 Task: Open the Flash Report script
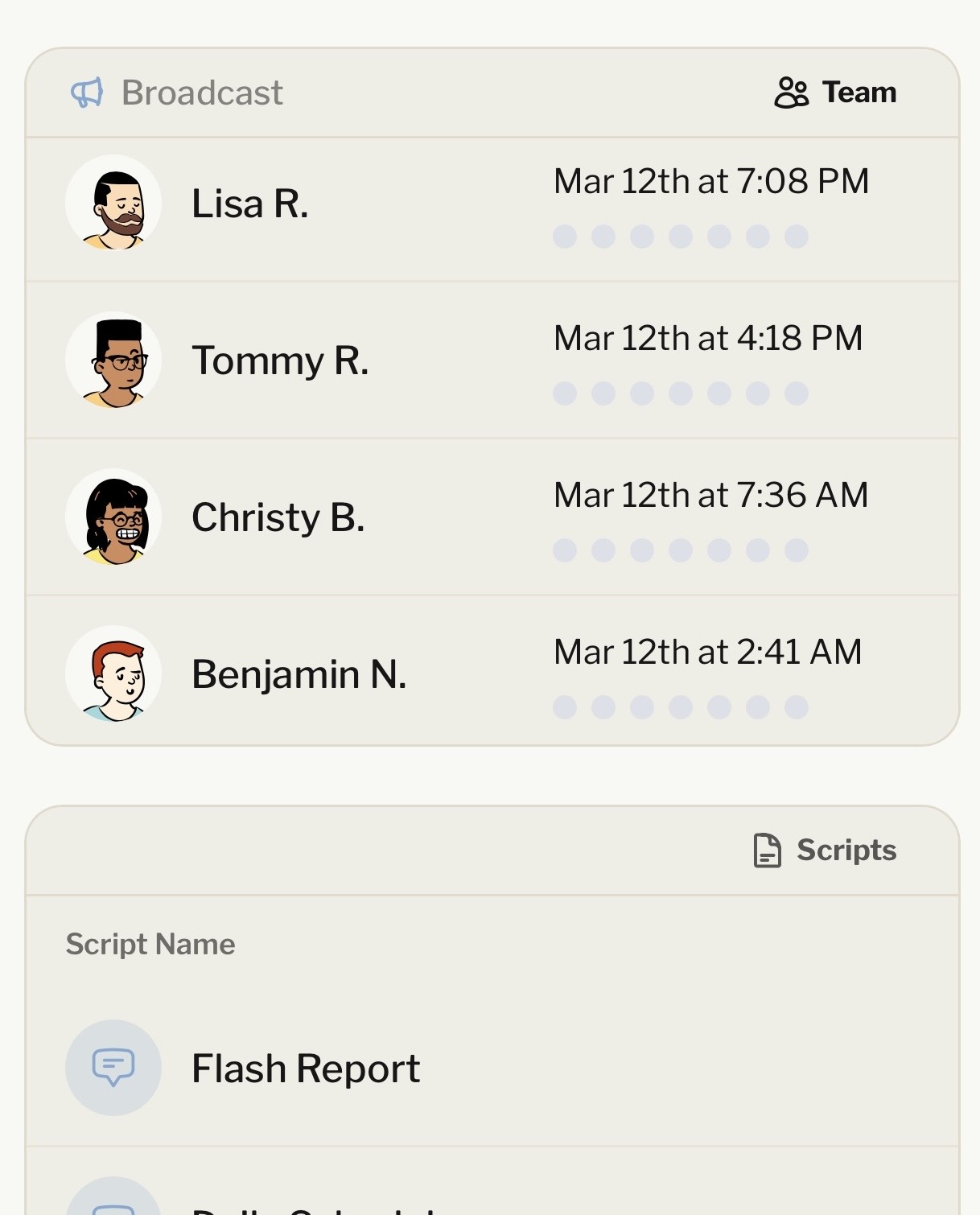(x=304, y=1068)
